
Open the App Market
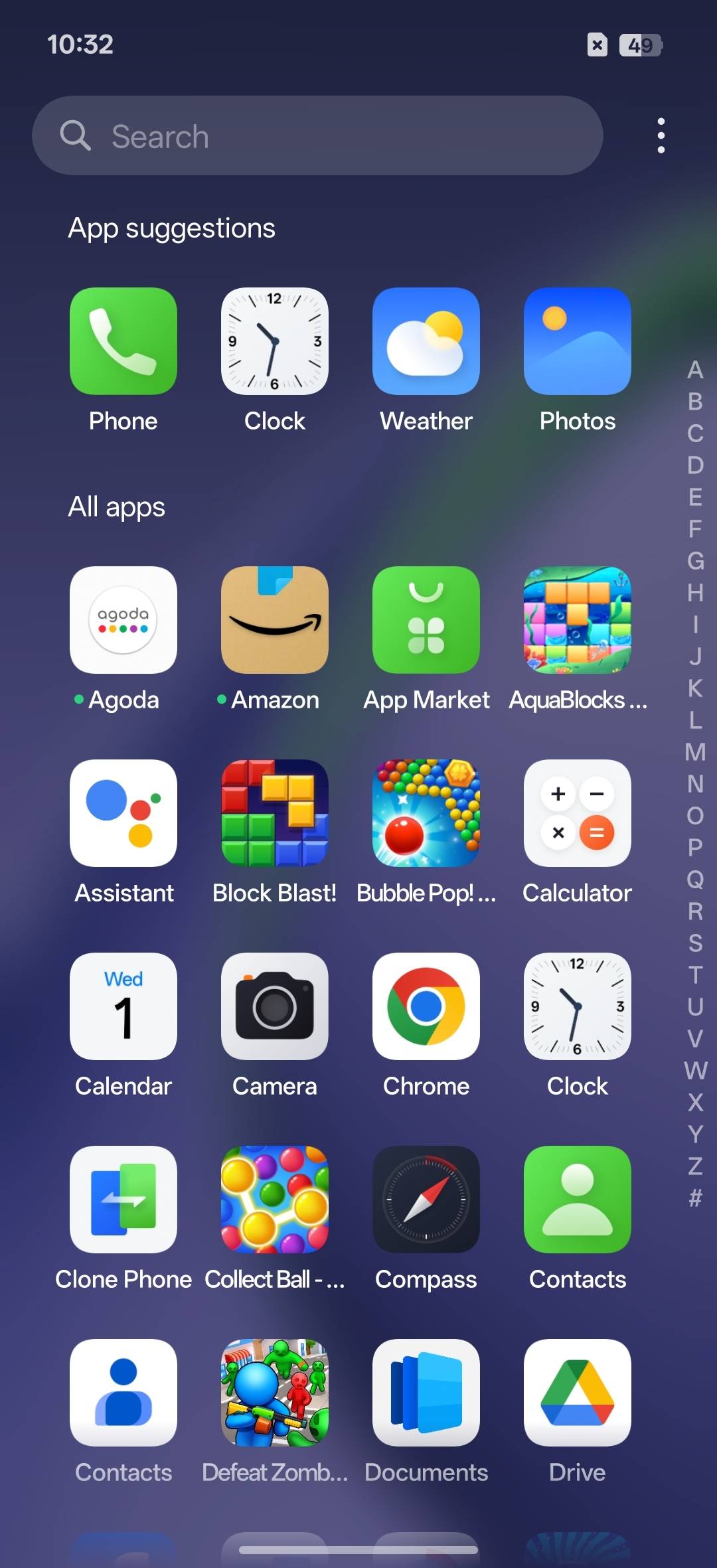426,620
